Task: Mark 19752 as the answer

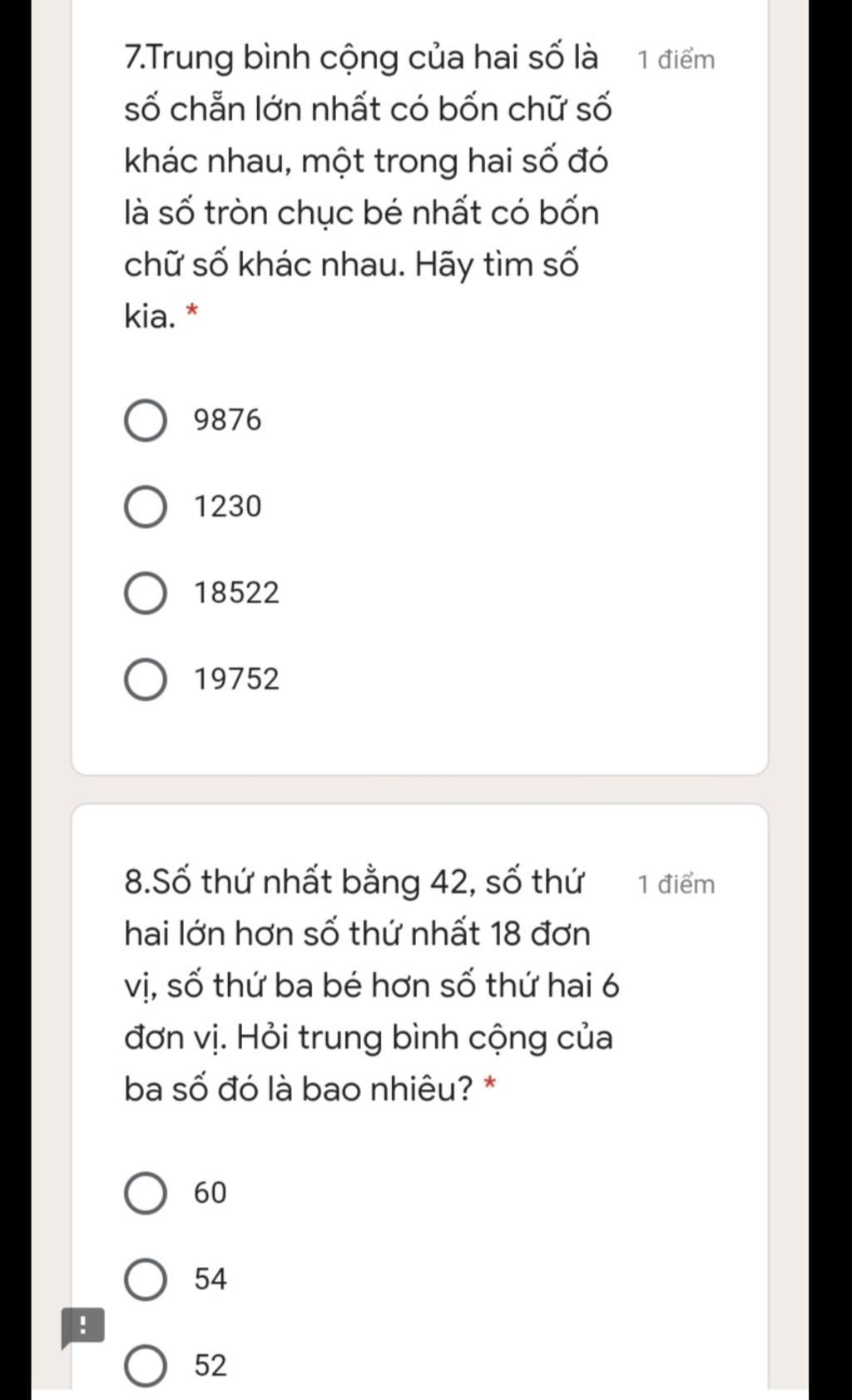Action: 146,680
